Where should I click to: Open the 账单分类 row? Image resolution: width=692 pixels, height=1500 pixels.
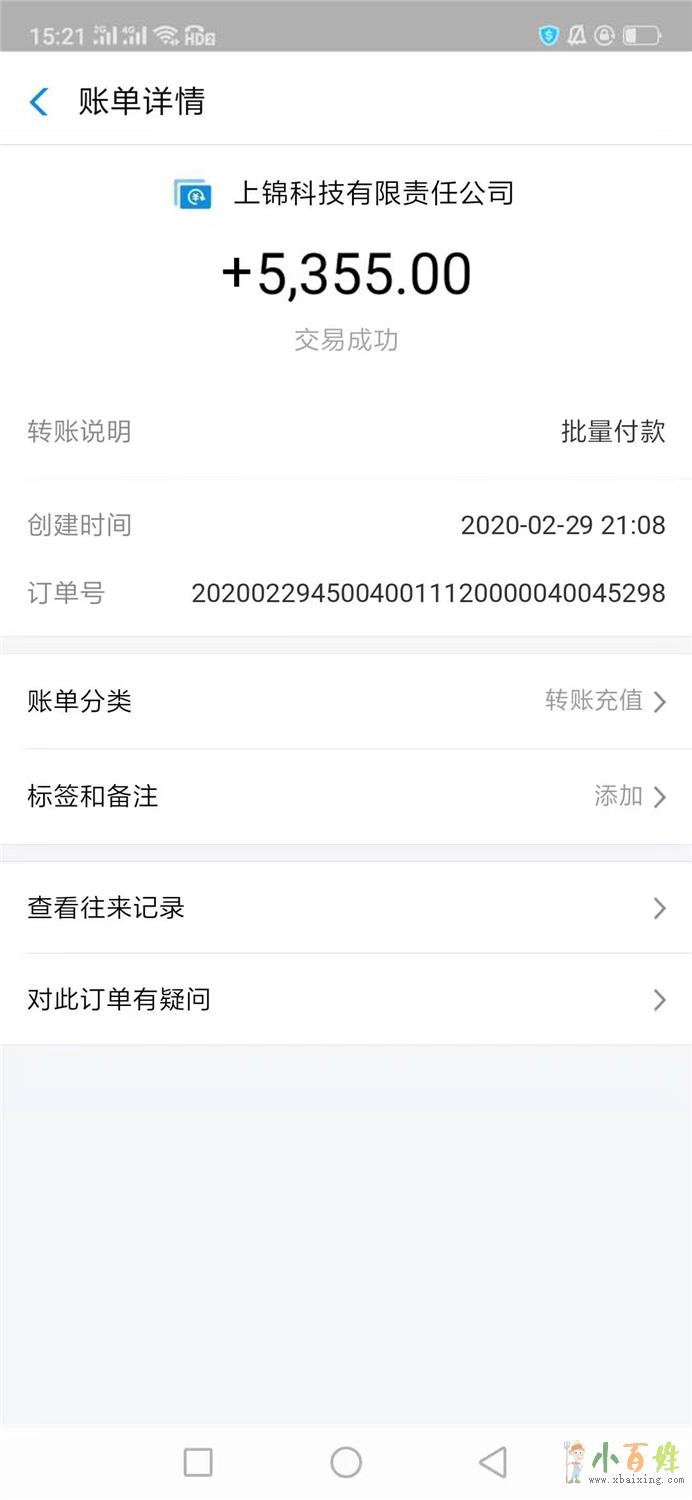(346, 701)
